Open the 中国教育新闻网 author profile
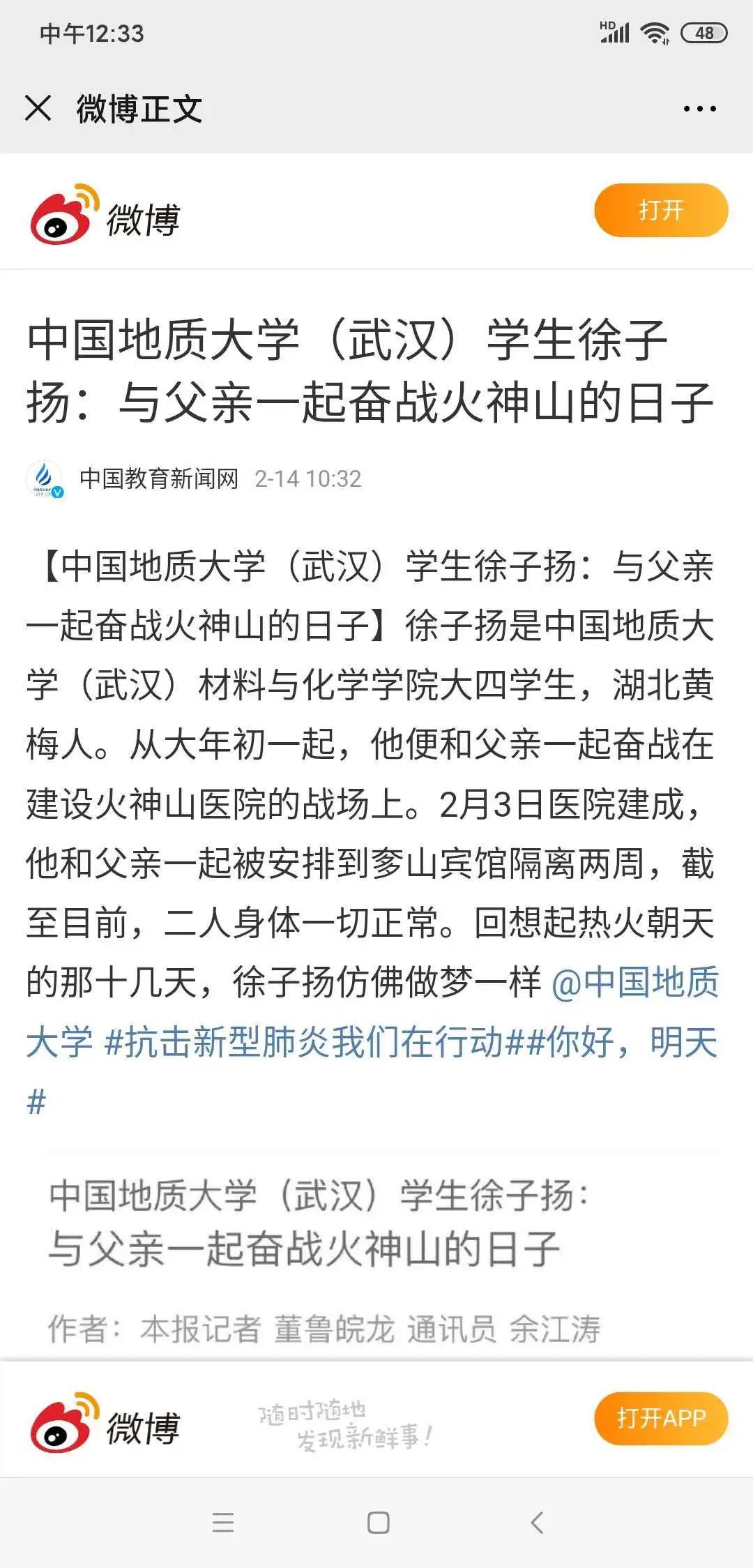 click(158, 478)
